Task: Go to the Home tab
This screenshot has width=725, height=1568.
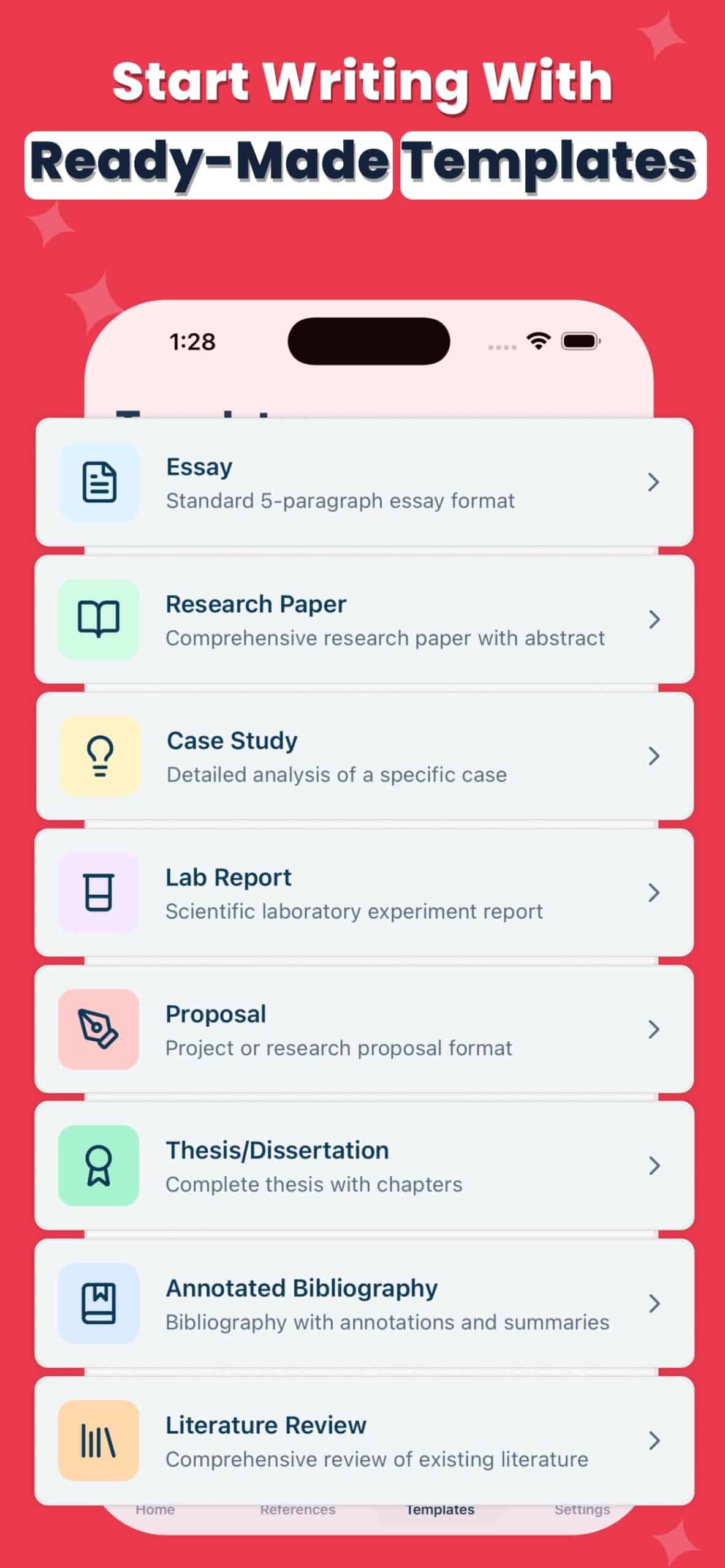Action: (156, 1510)
